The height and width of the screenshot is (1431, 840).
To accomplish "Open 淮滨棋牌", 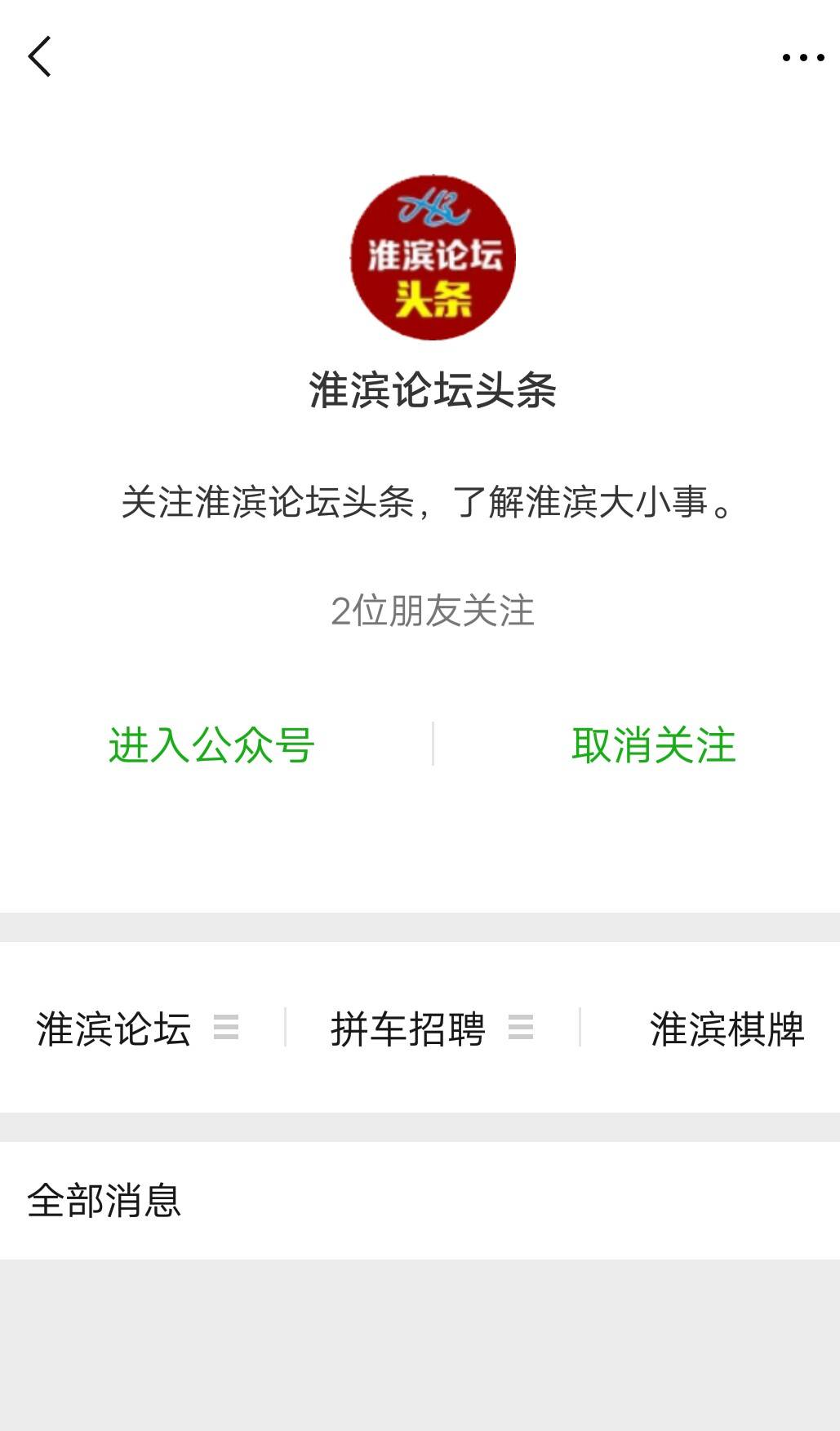I will coord(727,1027).
